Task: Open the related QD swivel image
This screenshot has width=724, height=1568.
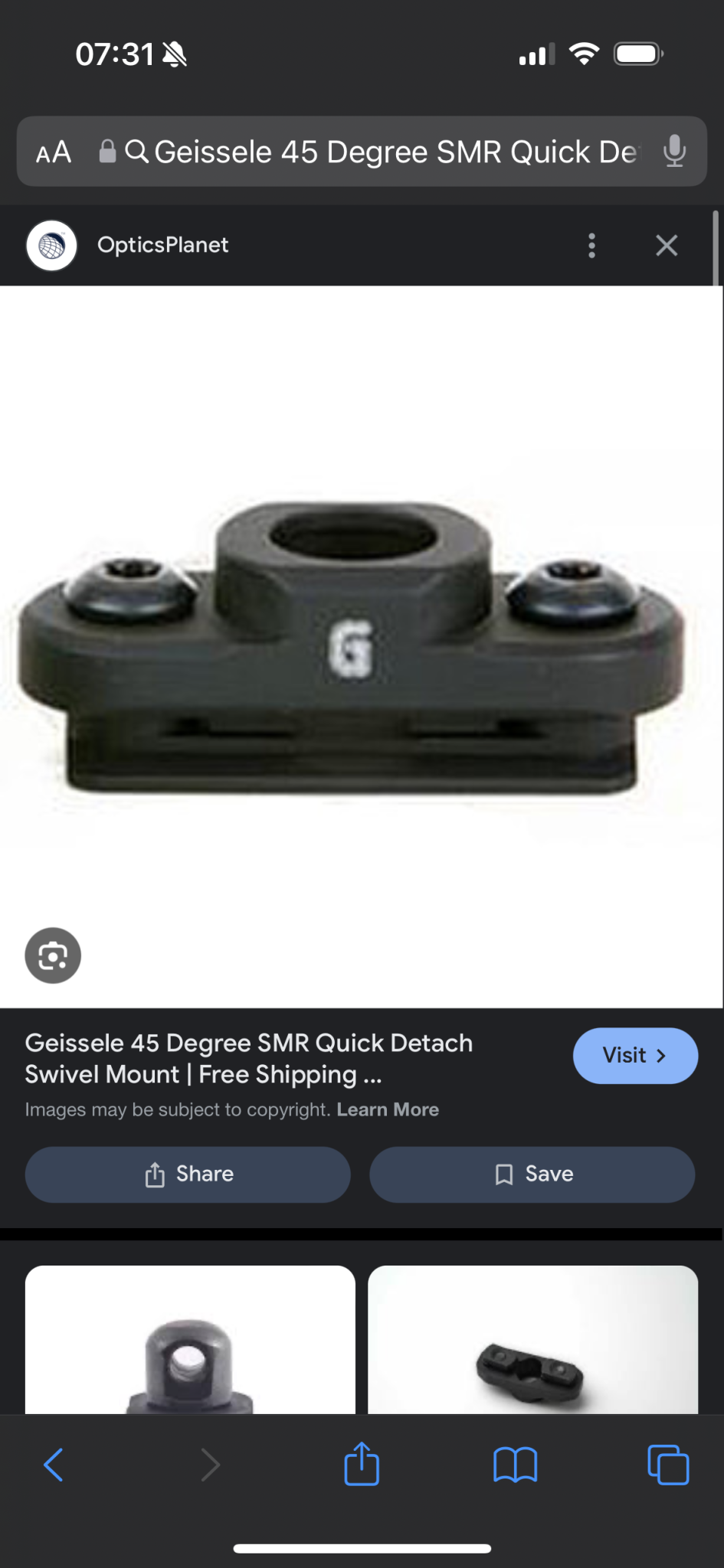Action: tap(190, 1340)
